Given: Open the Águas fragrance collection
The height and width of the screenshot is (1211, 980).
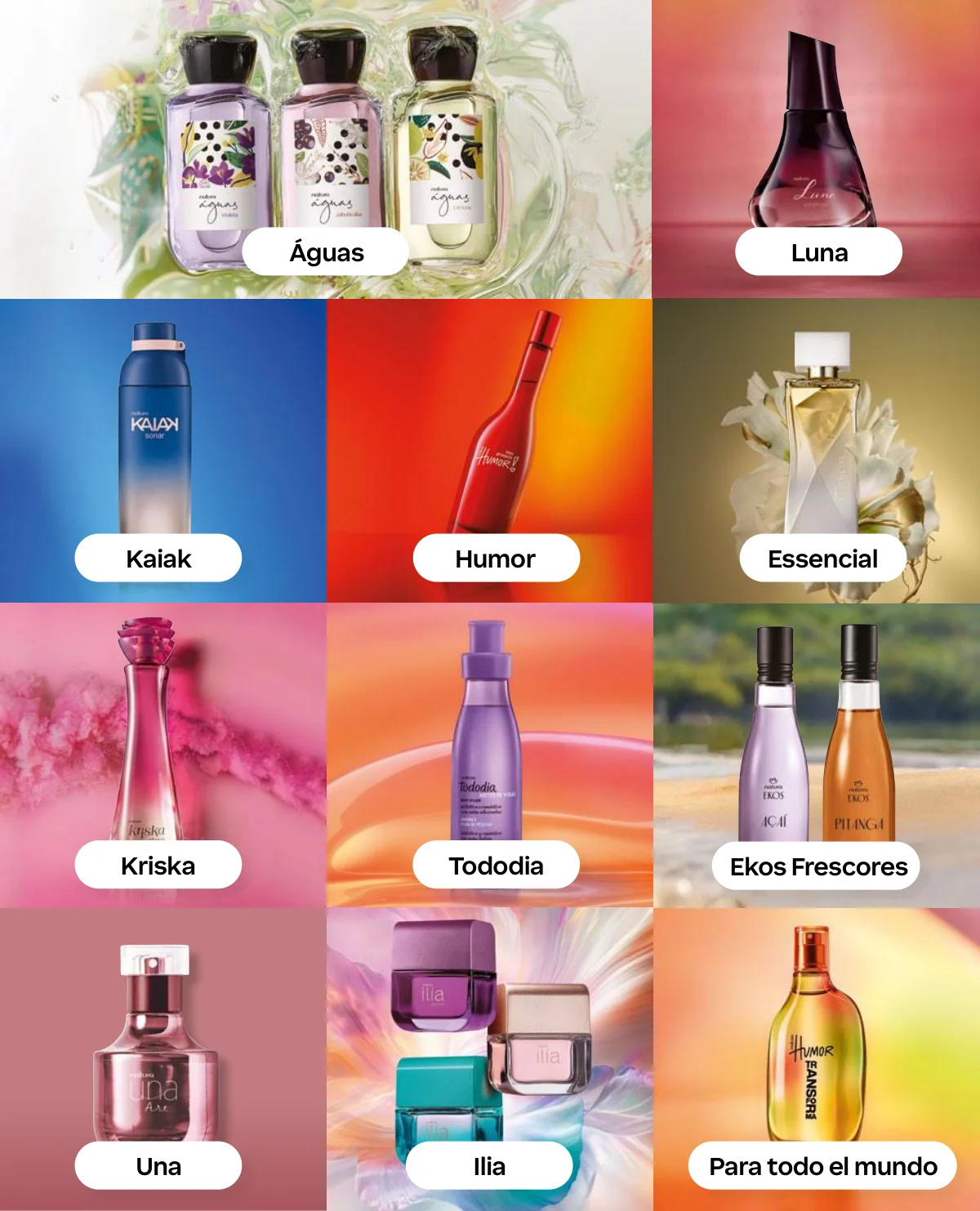Looking at the screenshot, I should pyautogui.click(x=326, y=252).
